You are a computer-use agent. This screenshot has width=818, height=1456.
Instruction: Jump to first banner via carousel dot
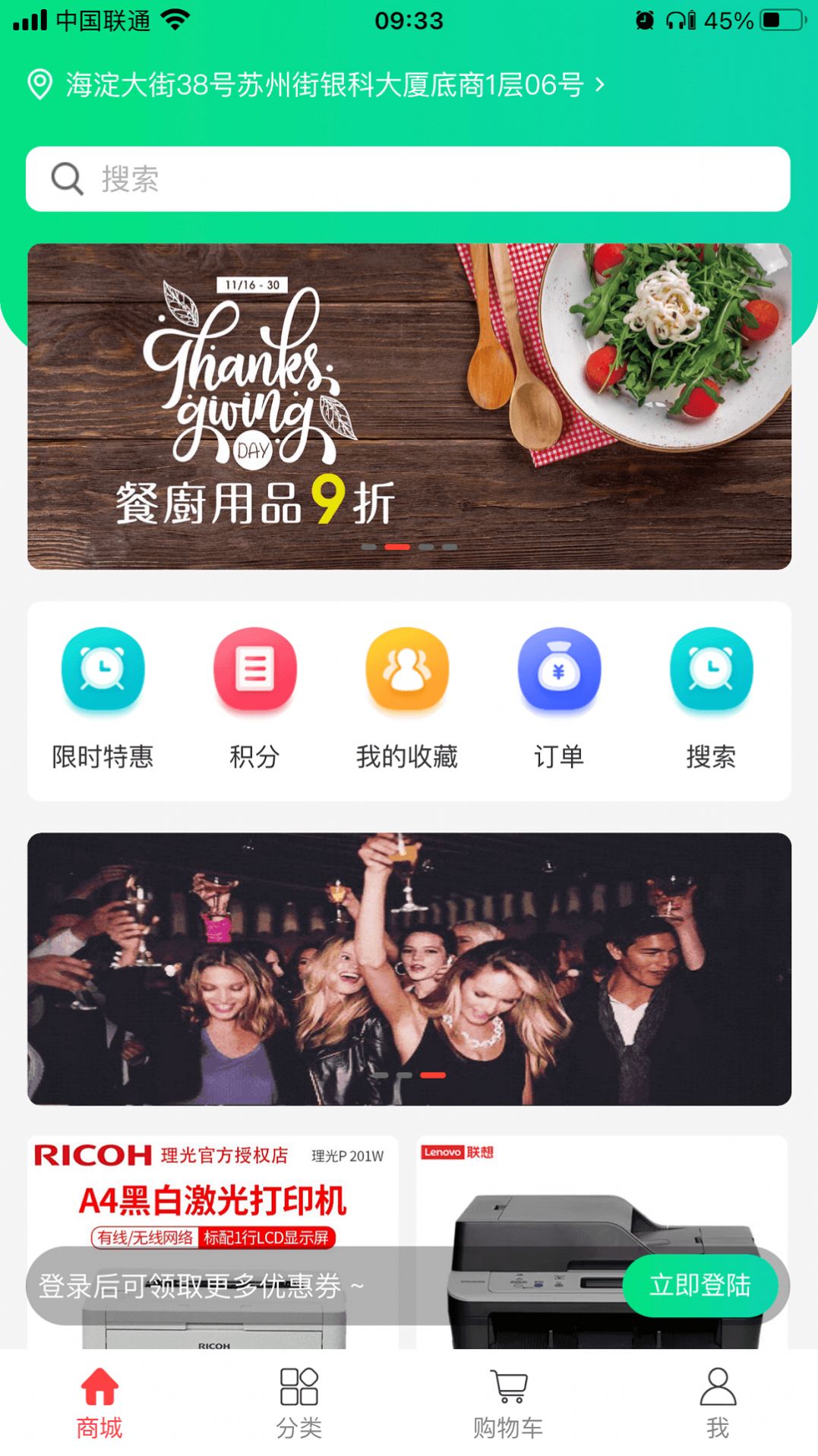click(370, 545)
